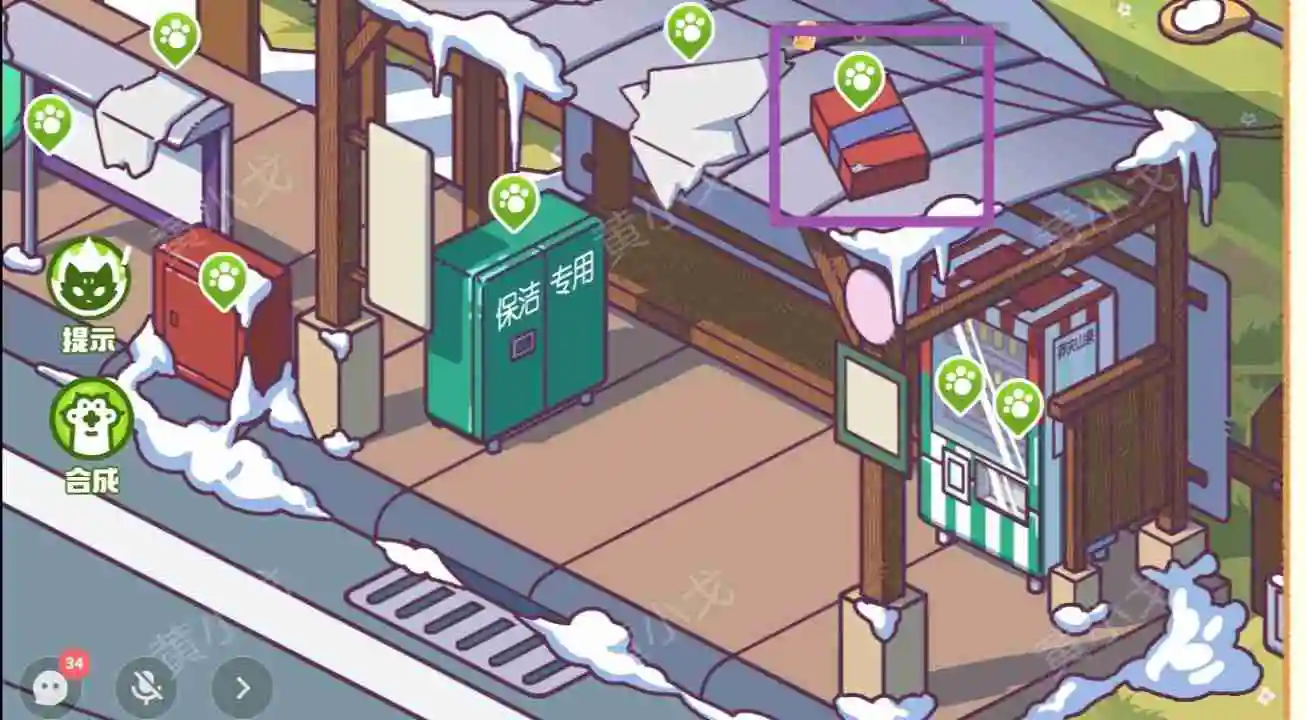The image size is (1306, 720).
Task: Toggle the muted microphone icon
Action: tap(146, 686)
